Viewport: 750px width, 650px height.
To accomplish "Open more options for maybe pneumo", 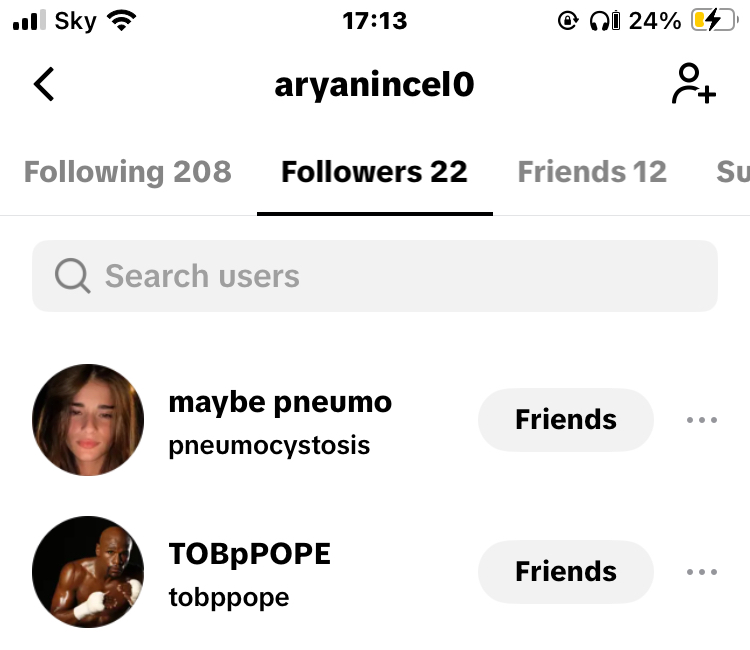I will (702, 420).
